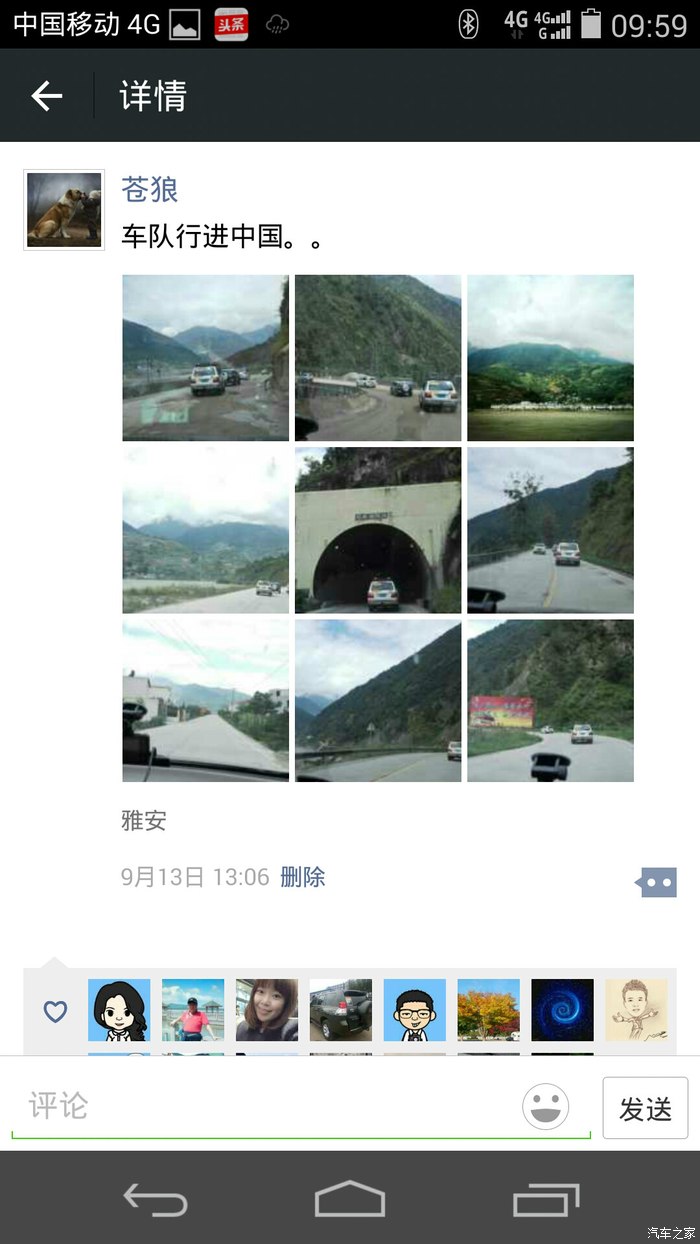Tap 发送 to send the comment
Viewport: 700px width, 1244px height.
[645, 1108]
